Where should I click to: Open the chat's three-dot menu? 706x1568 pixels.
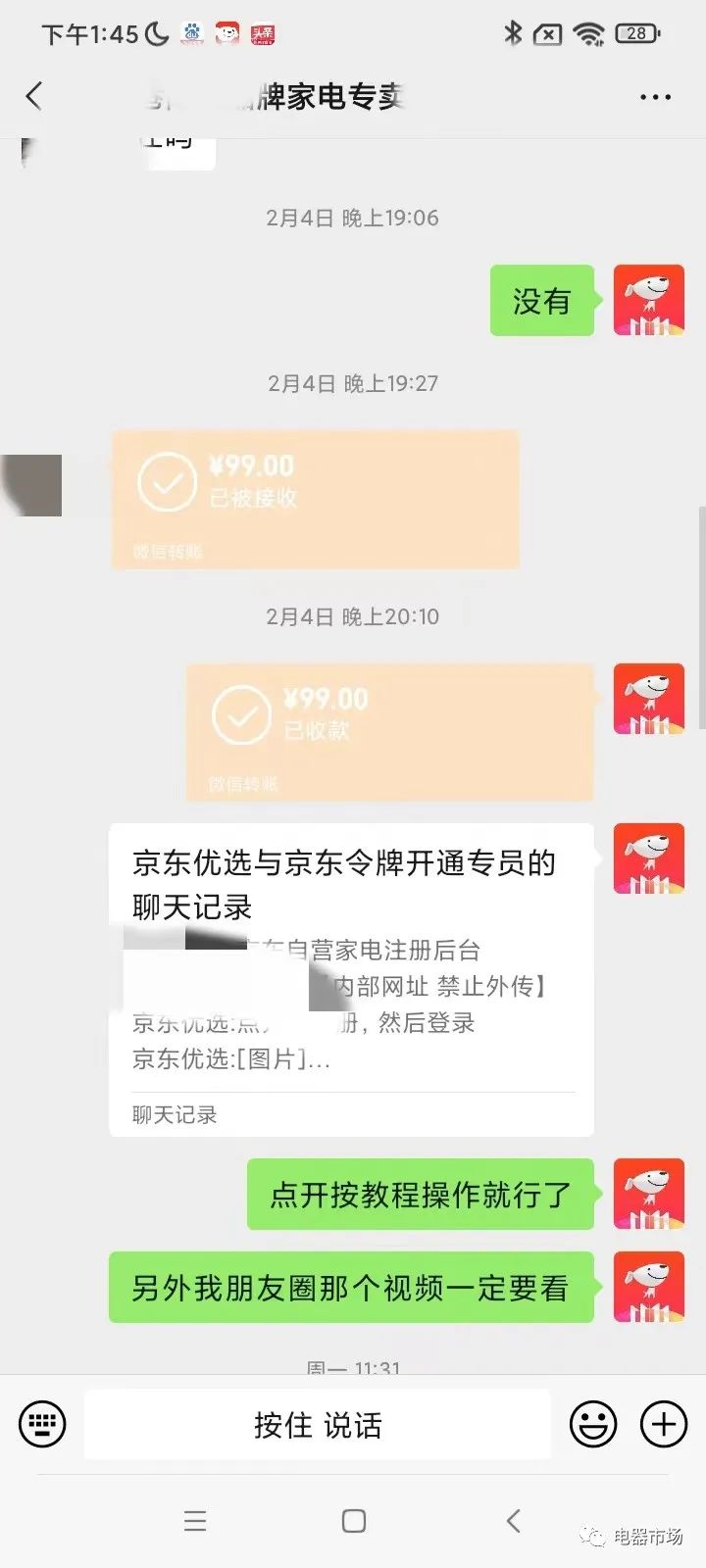click(x=655, y=97)
